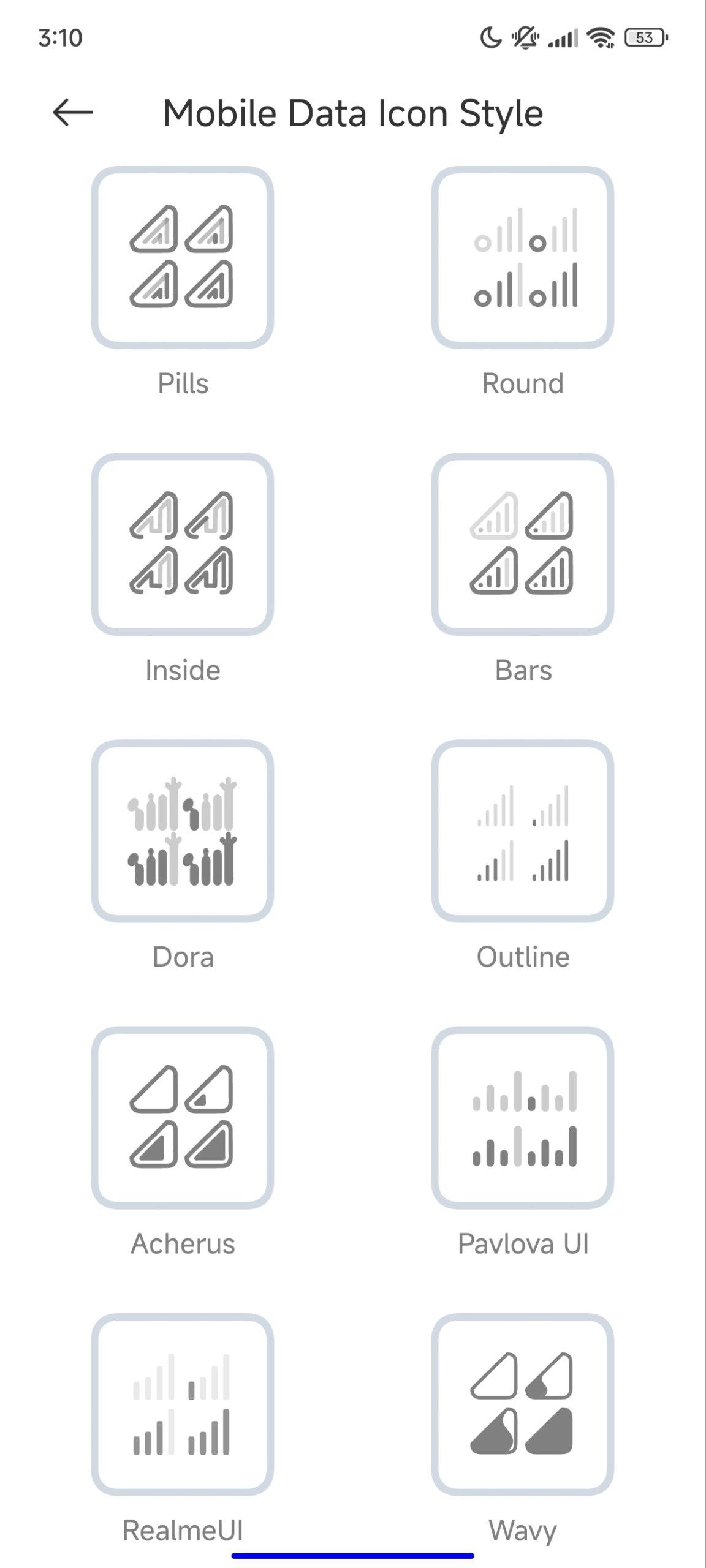Screen dimensions: 706x1568
Task: Select the Dora icon style
Action: 183,831
